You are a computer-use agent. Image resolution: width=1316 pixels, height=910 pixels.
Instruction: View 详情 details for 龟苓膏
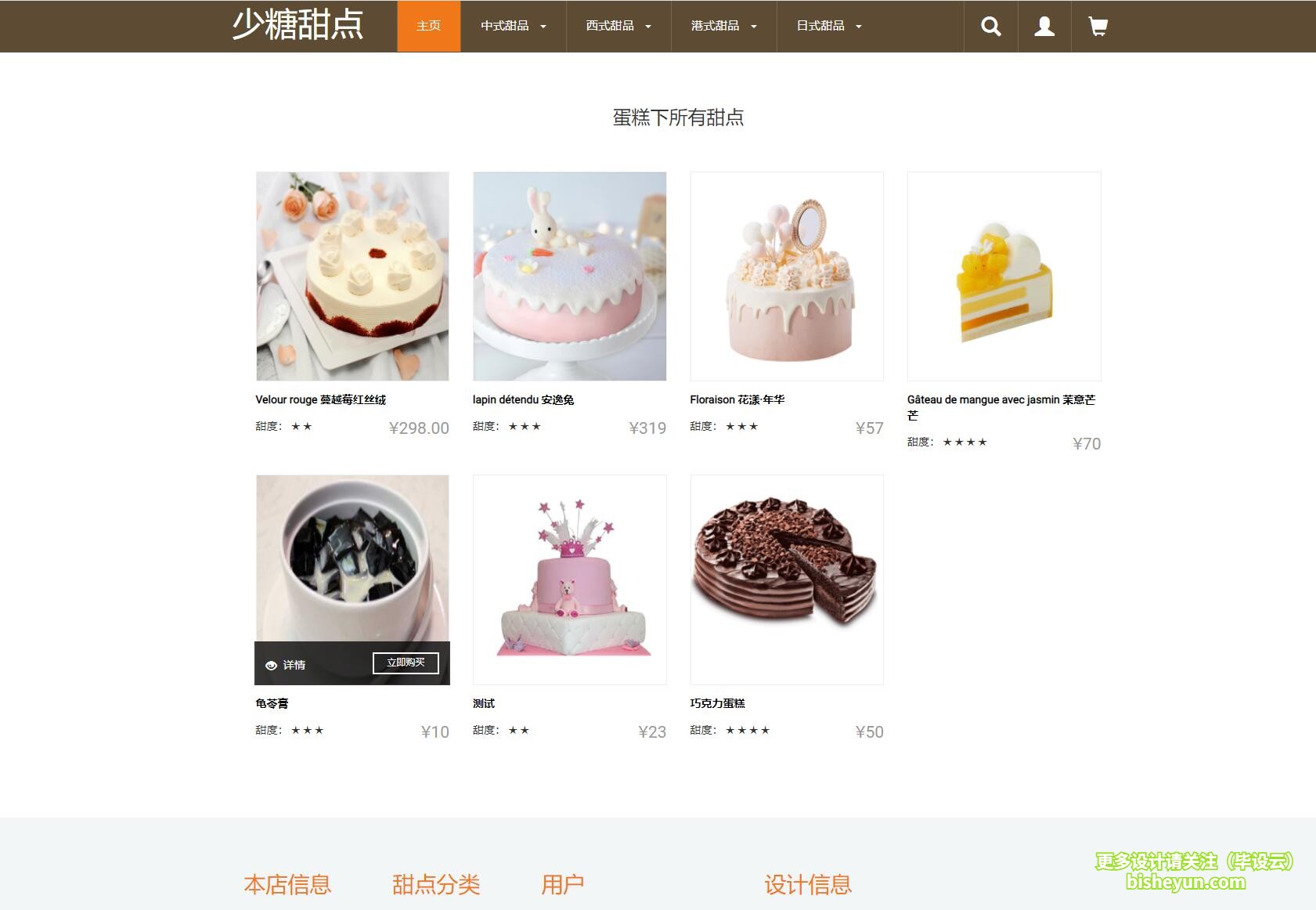(x=287, y=665)
